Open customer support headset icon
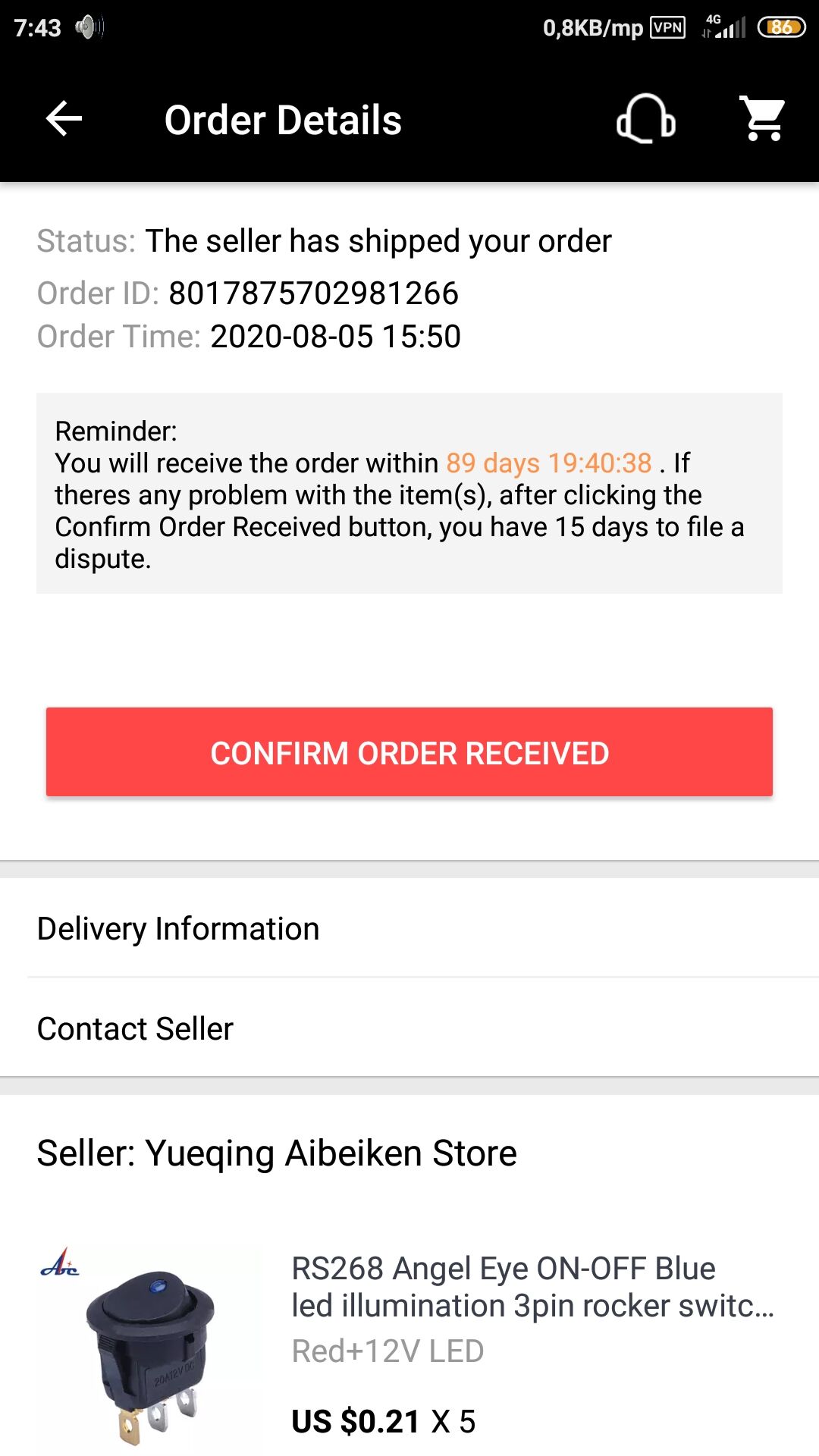819x1456 pixels. pos(645,119)
